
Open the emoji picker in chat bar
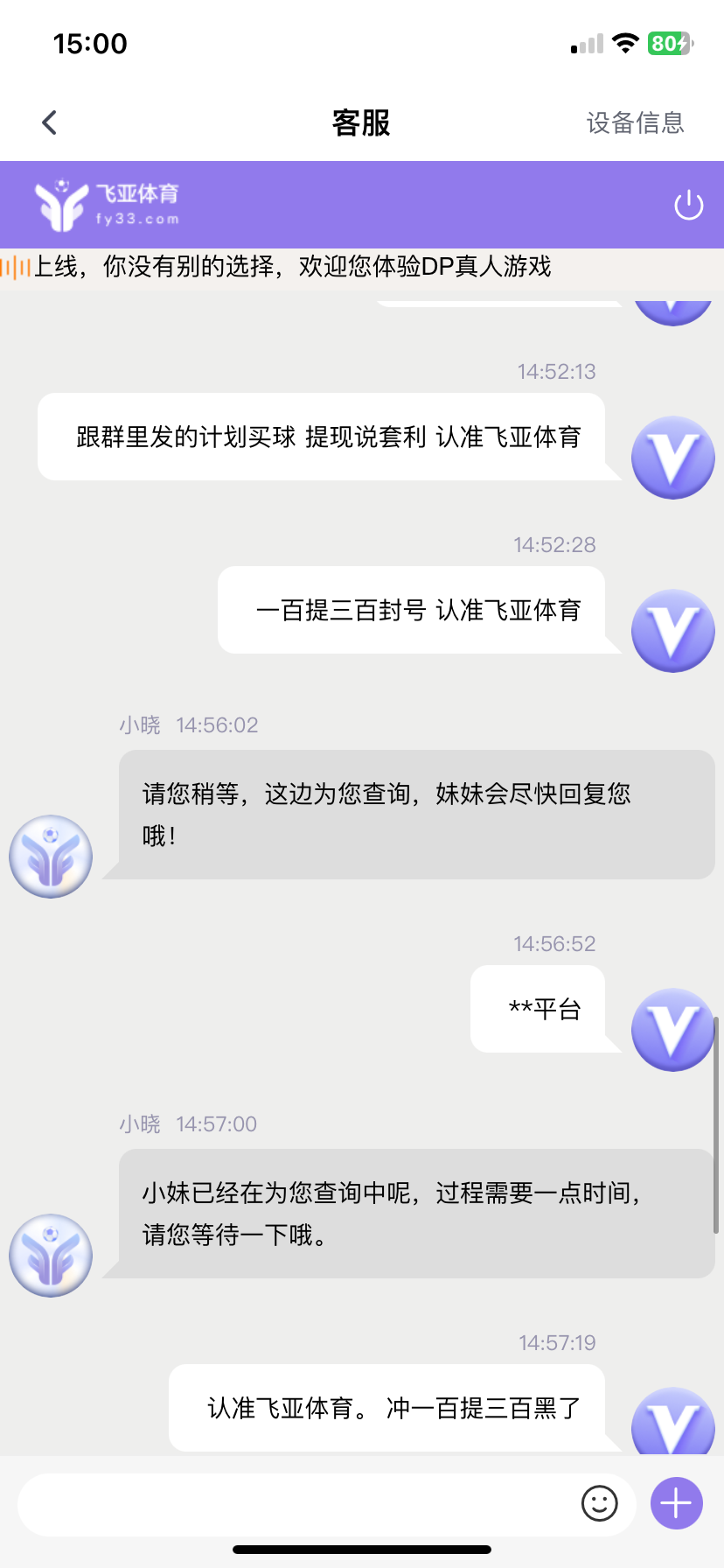[x=600, y=1503]
